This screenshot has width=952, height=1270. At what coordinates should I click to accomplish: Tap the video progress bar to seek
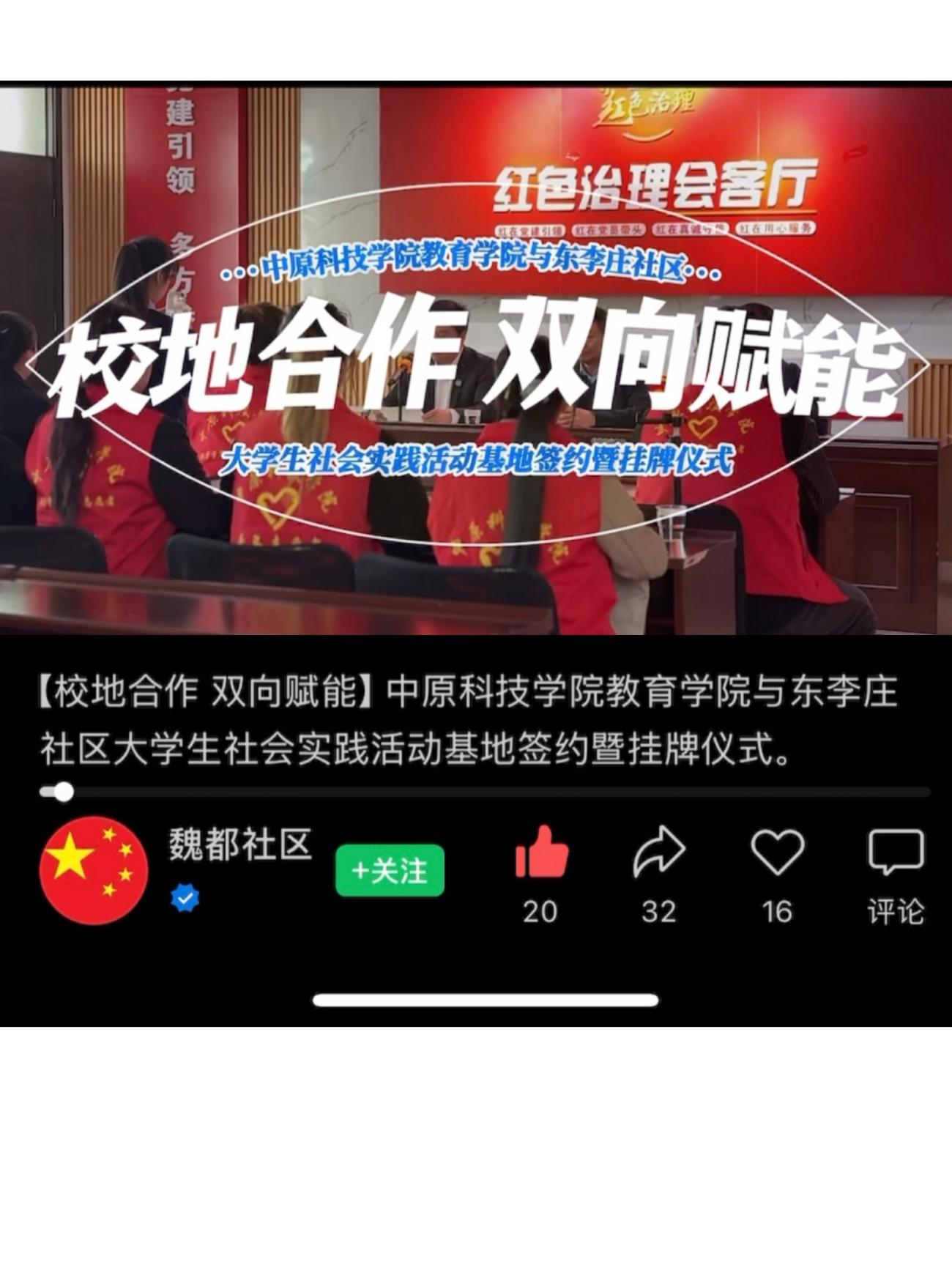pyautogui.click(x=483, y=792)
